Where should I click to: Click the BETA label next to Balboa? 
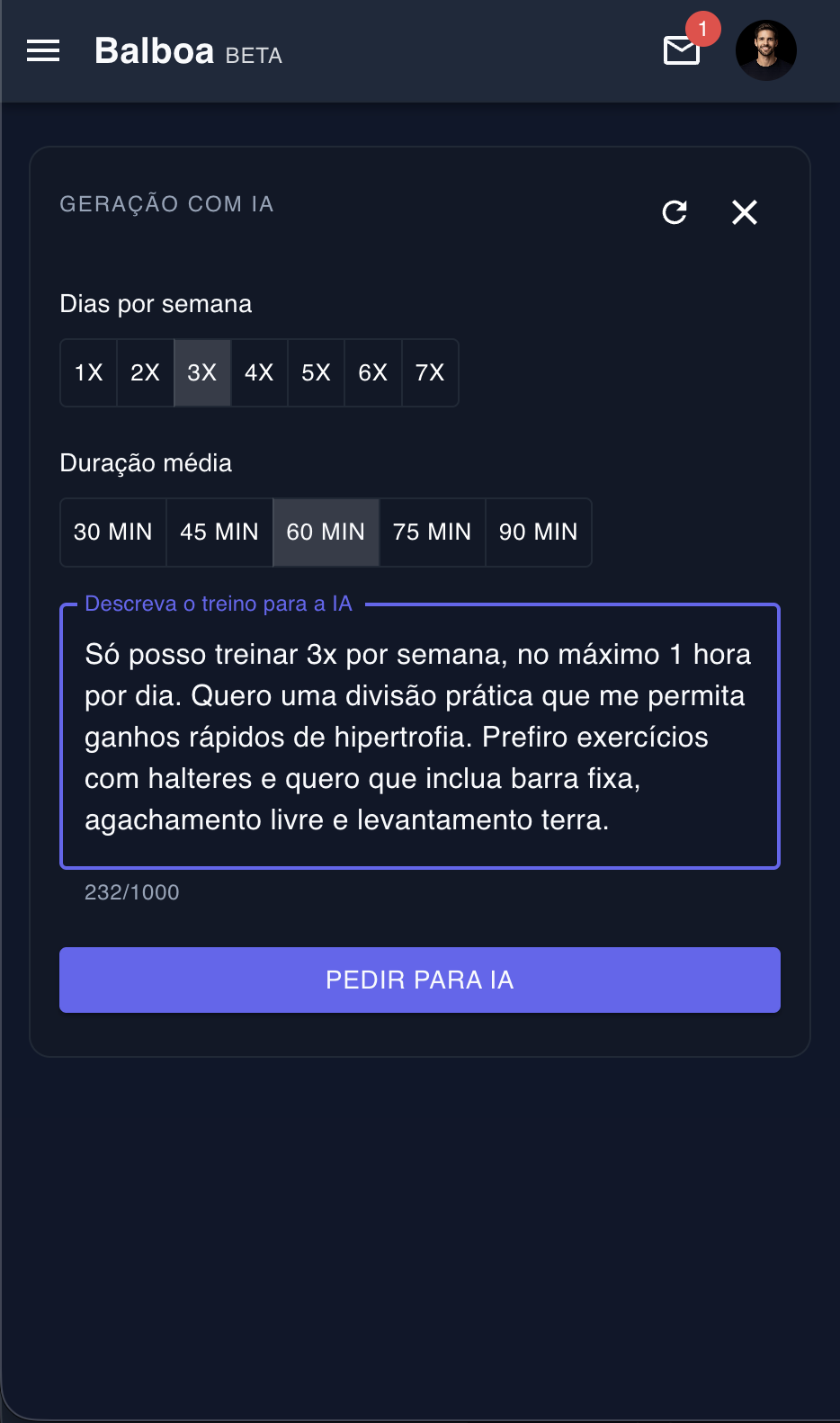[x=255, y=55]
